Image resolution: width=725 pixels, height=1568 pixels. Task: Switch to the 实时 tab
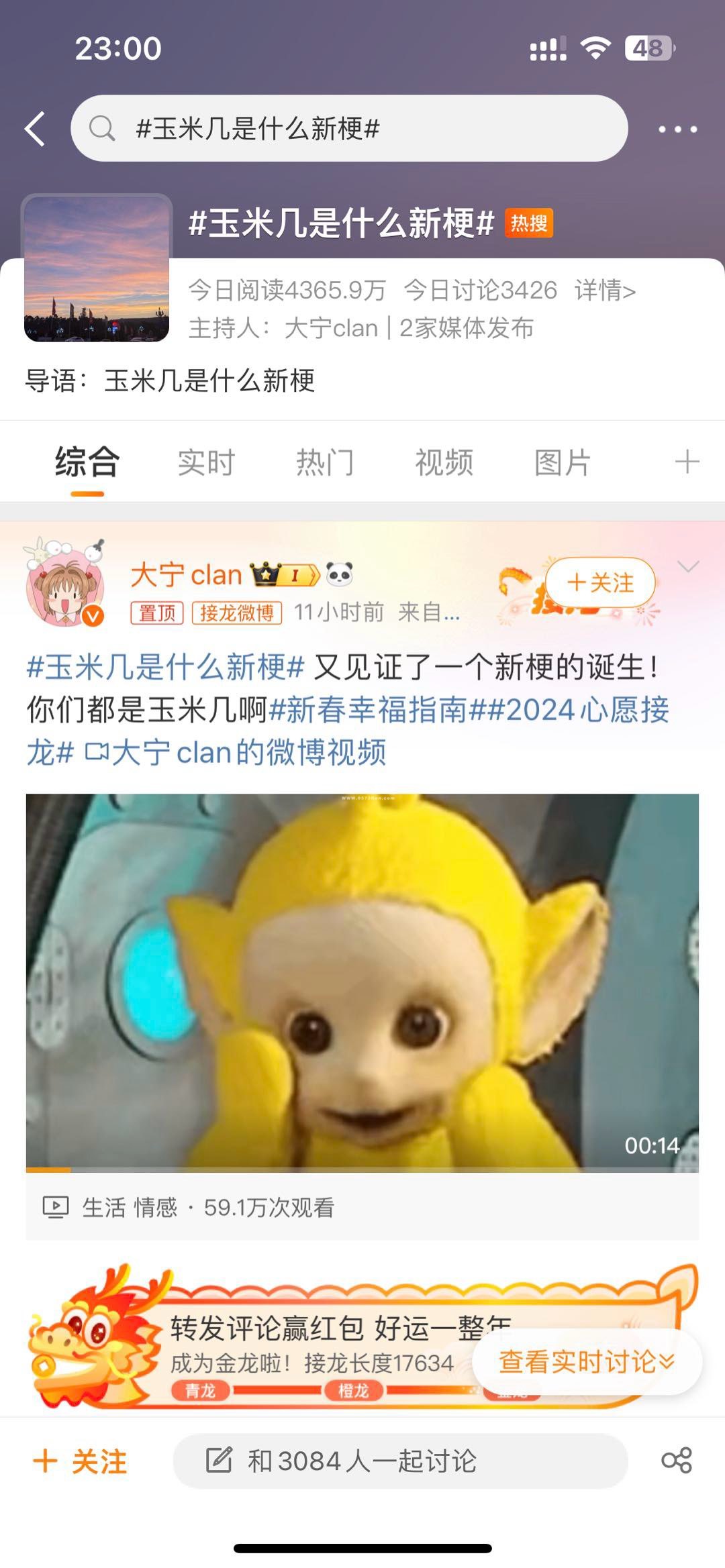pos(206,463)
